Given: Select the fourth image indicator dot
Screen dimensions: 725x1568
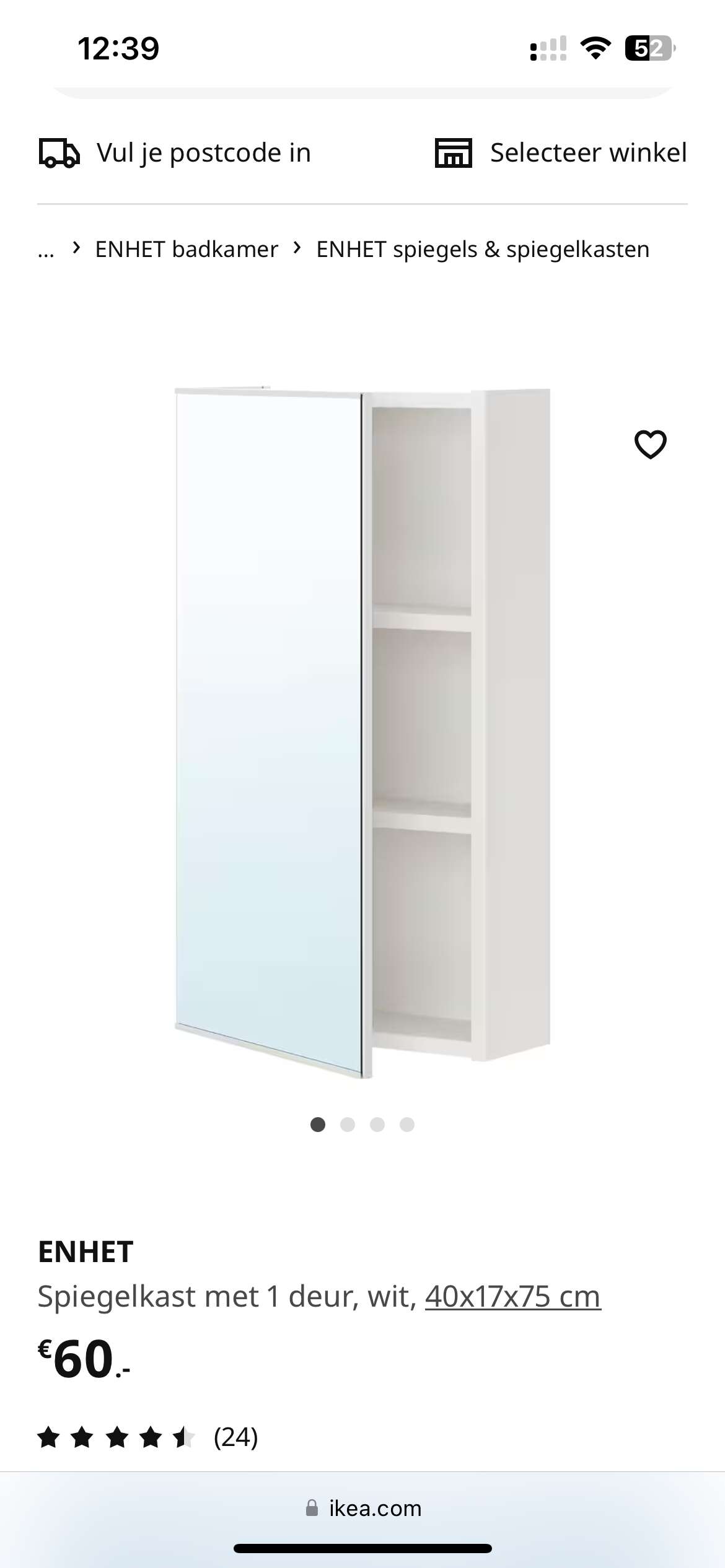Looking at the screenshot, I should [407, 1124].
